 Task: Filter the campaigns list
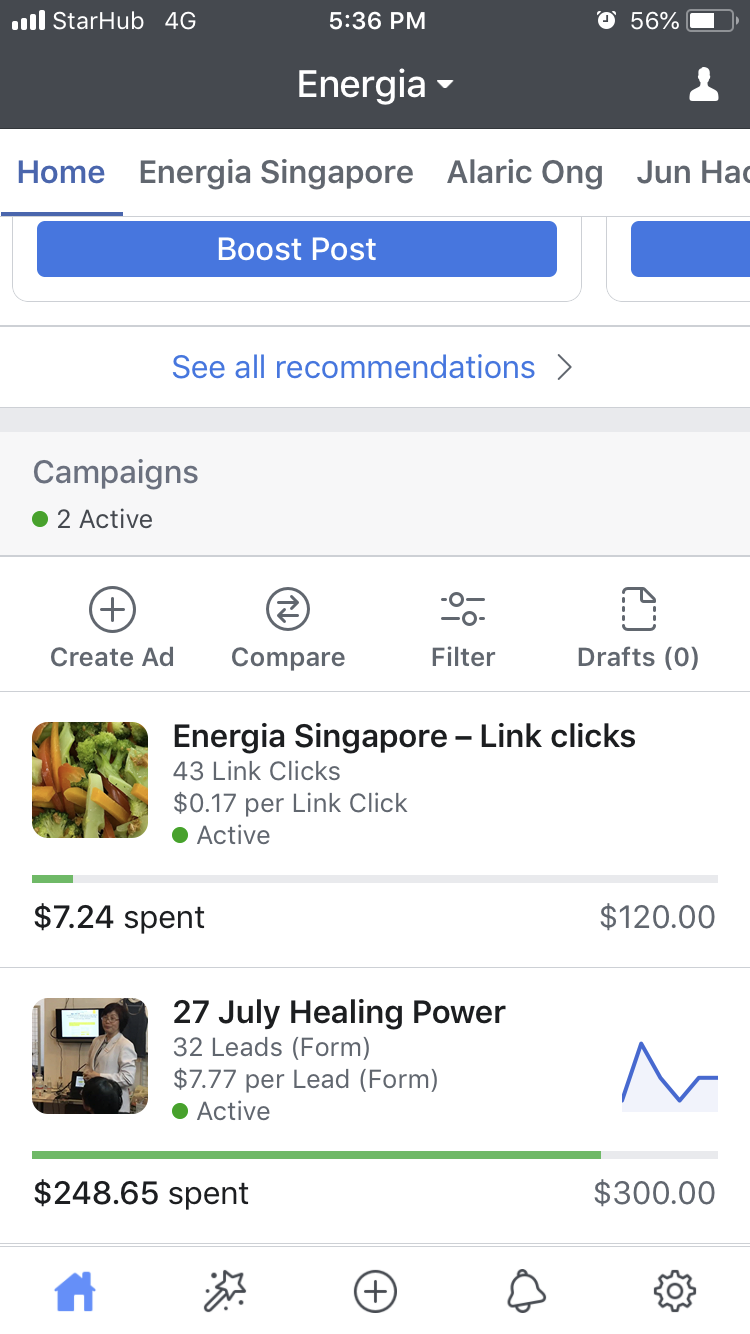point(463,628)
